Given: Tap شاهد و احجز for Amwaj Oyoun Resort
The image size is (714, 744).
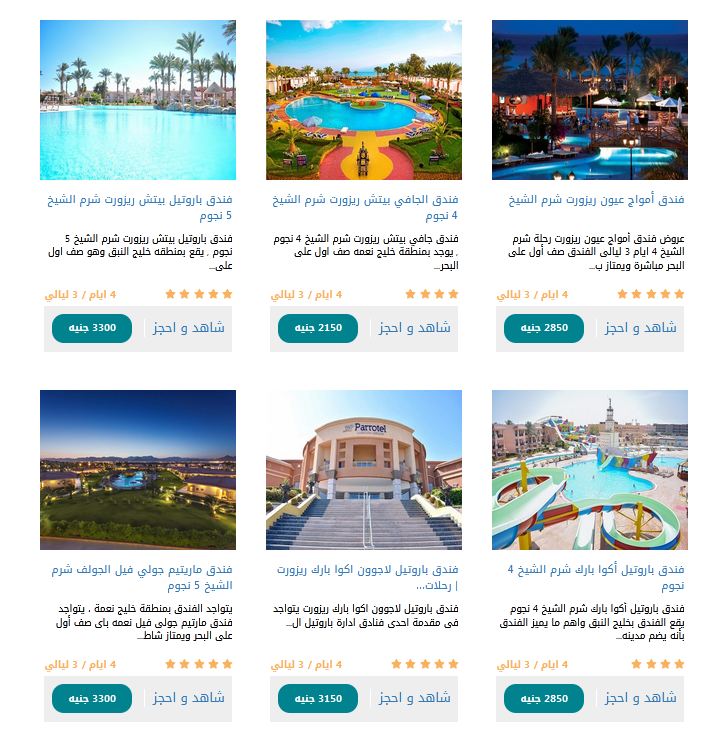Looking at the screenshot, I should click(640, 328).
